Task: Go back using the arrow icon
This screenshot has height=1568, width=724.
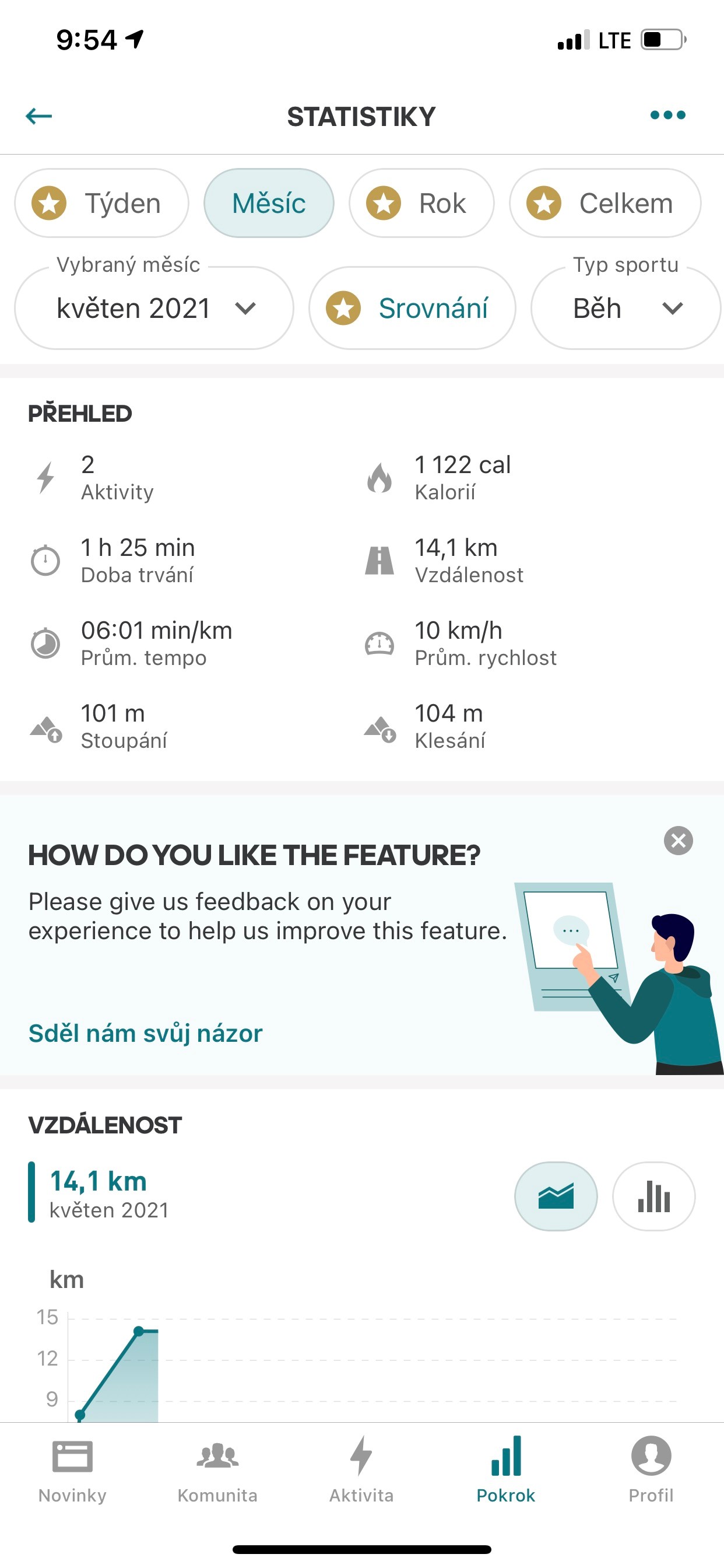Action: click(39, 116)
